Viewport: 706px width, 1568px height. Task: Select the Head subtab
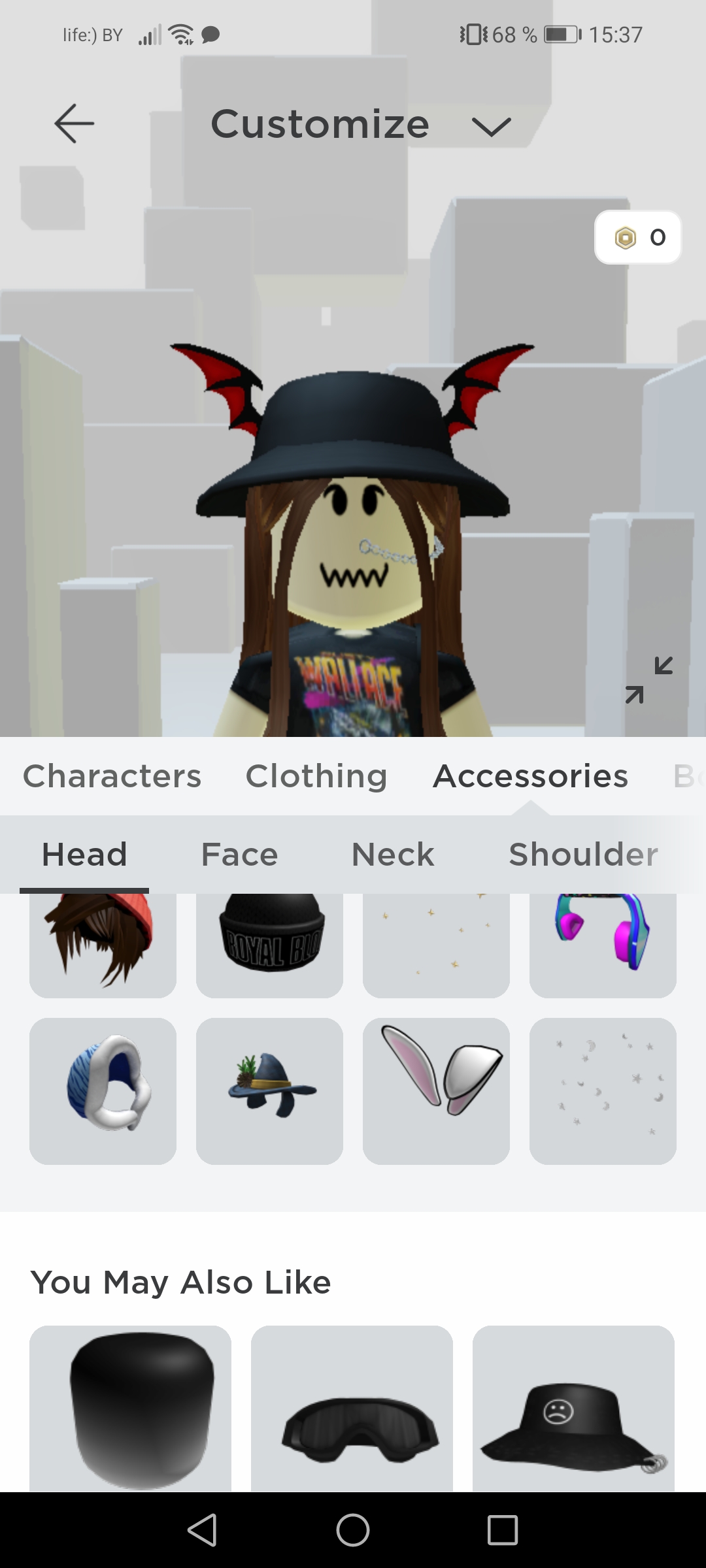(x=84, y=855)
